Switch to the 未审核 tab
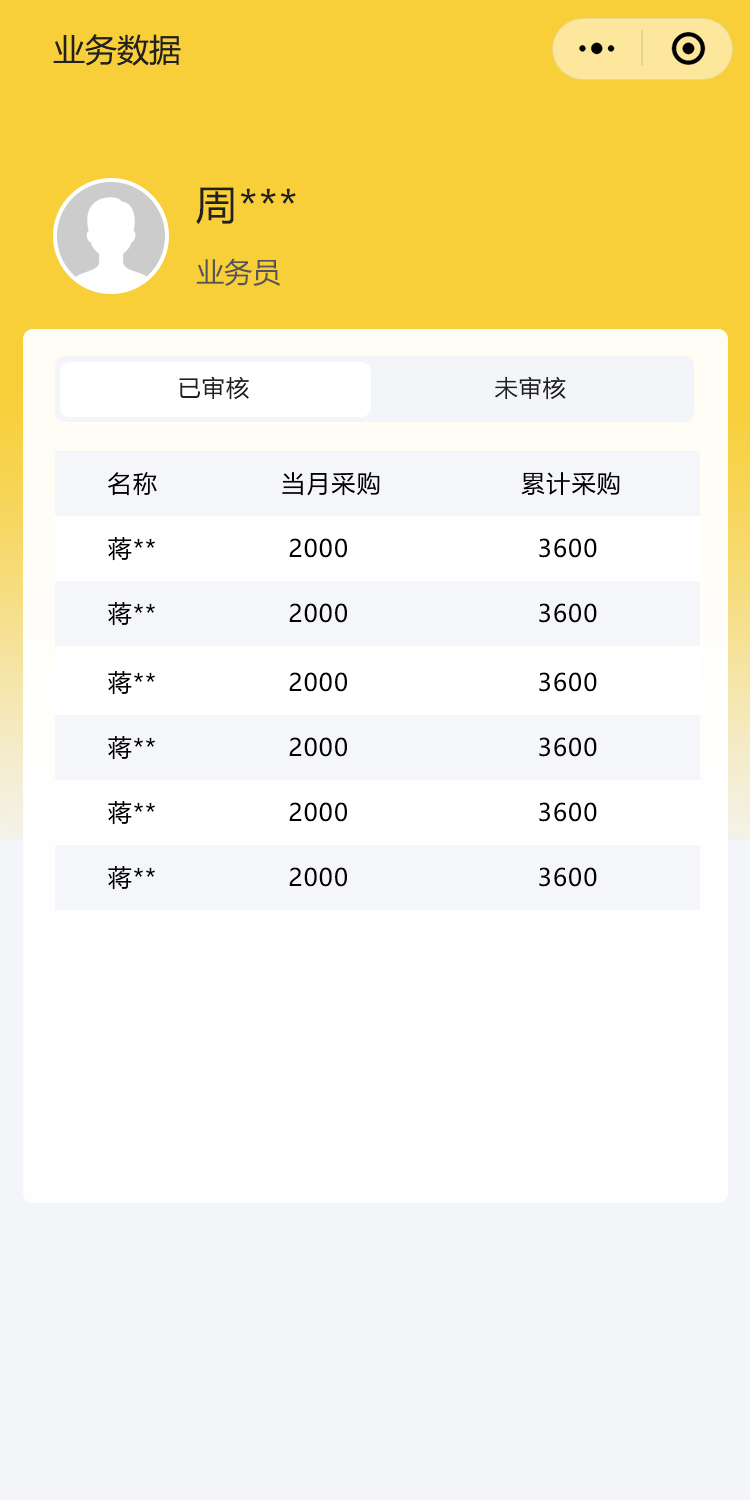Screen dimensions: 750x1500 point(530,389)
